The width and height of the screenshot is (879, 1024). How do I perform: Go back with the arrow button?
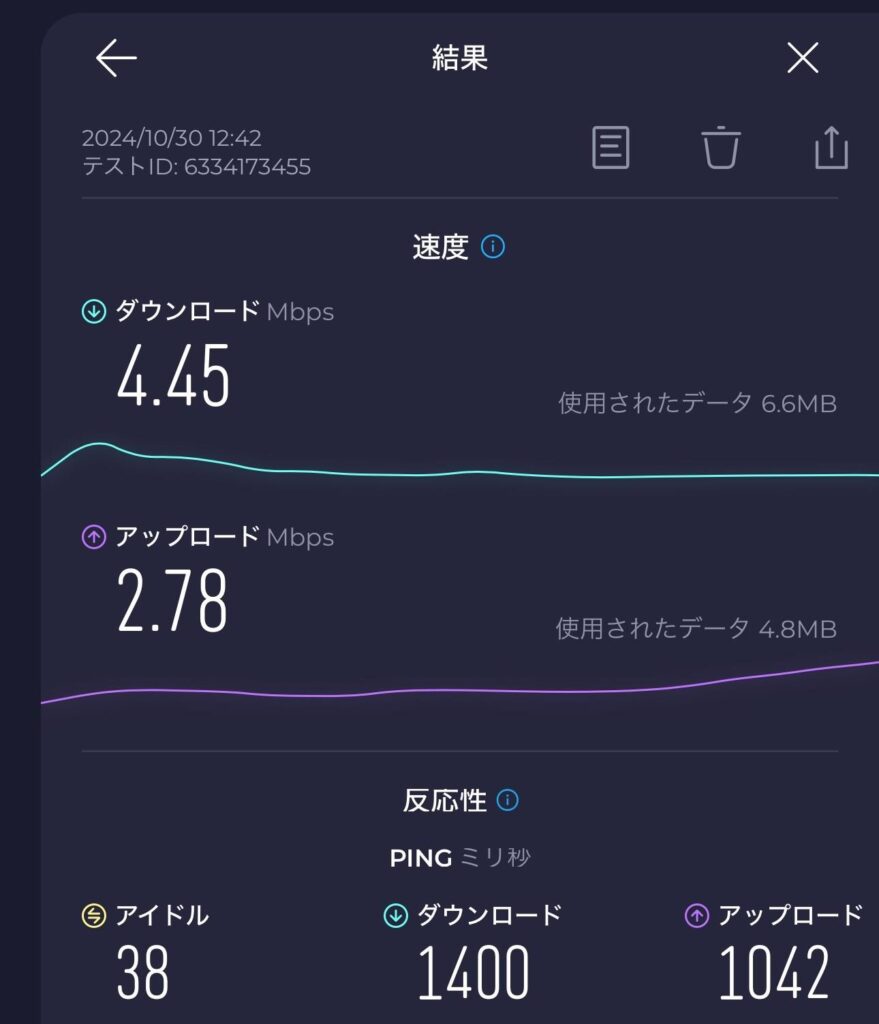coord(113,57)
